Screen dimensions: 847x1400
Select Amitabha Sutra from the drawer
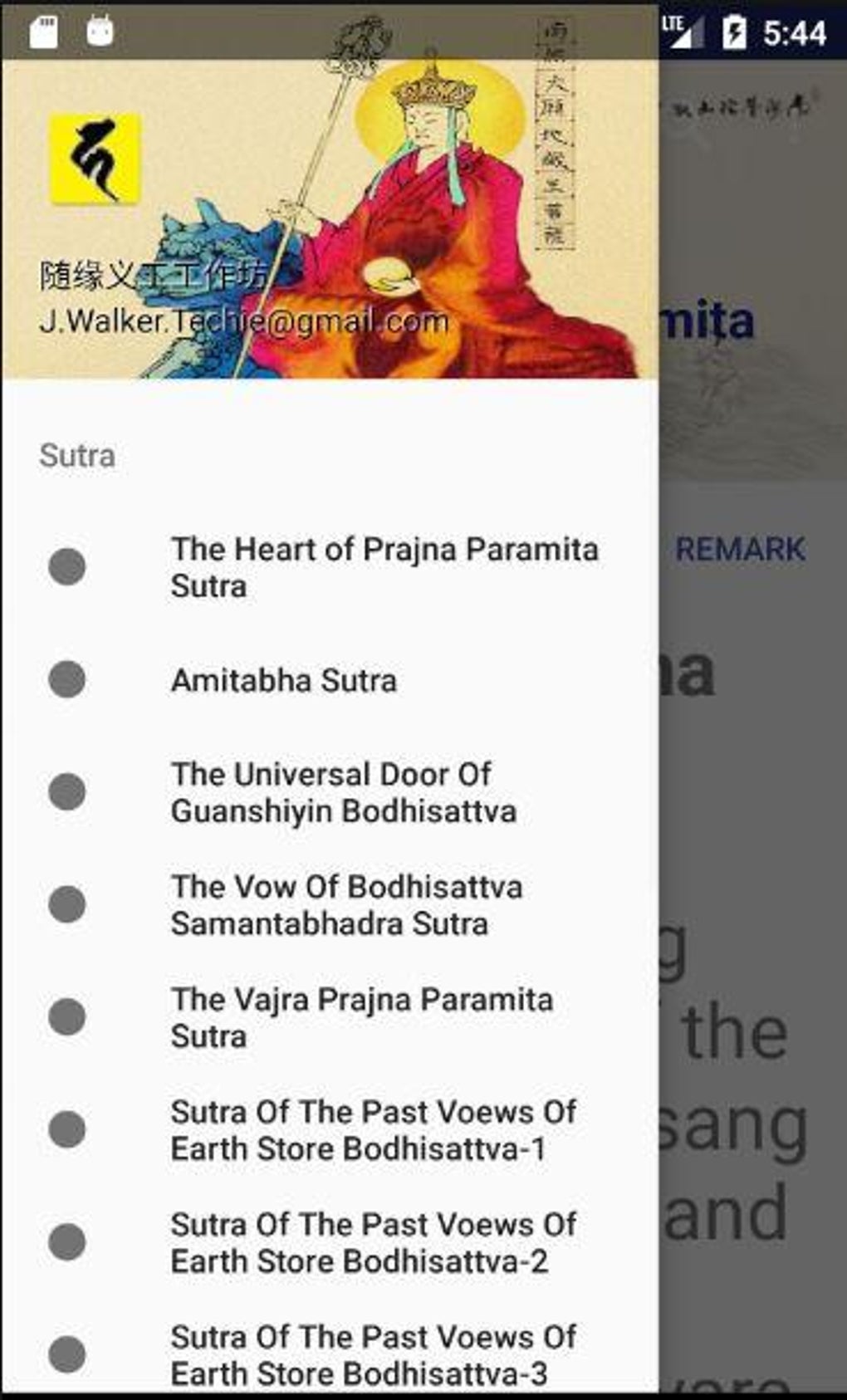coord(330,680)
